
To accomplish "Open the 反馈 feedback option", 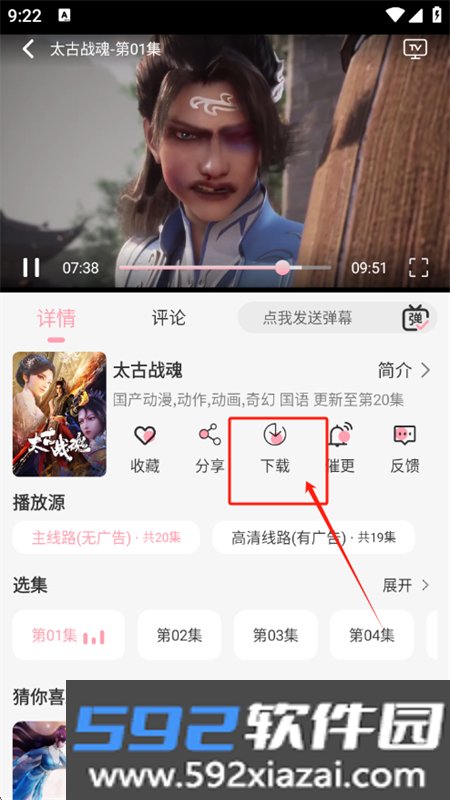I will click(x=405, y=449).
